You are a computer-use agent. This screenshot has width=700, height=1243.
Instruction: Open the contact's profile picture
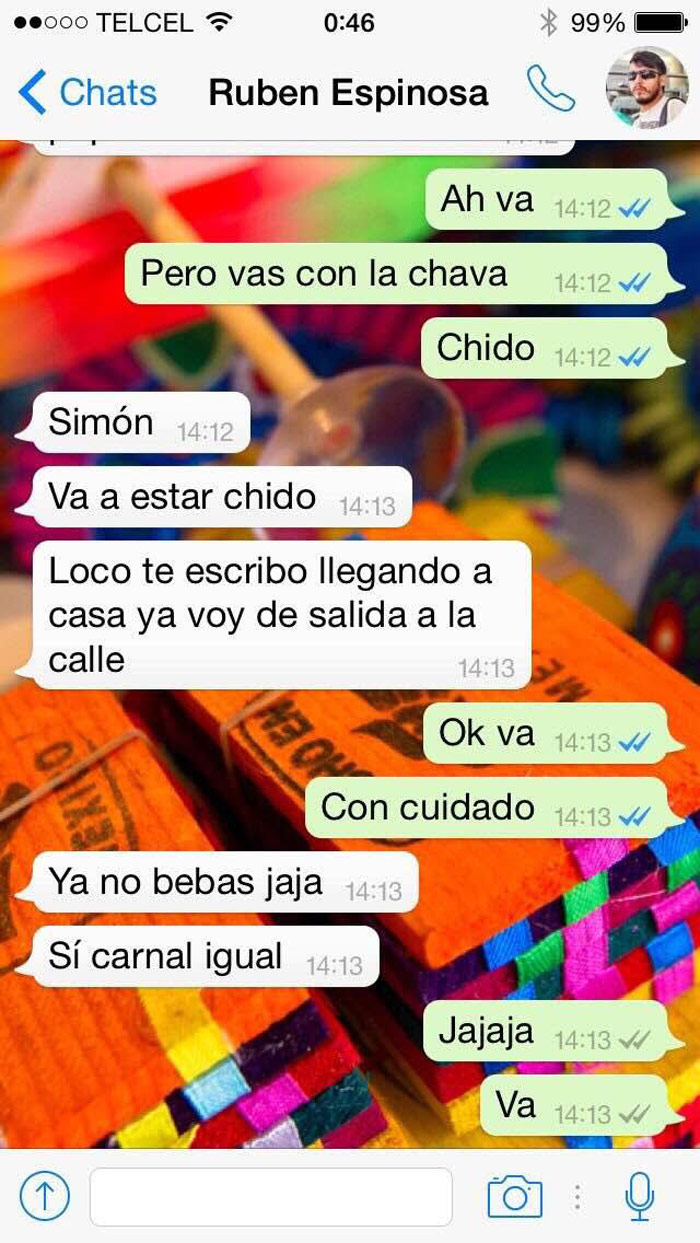pyautogui.click(x=646, y=88)
